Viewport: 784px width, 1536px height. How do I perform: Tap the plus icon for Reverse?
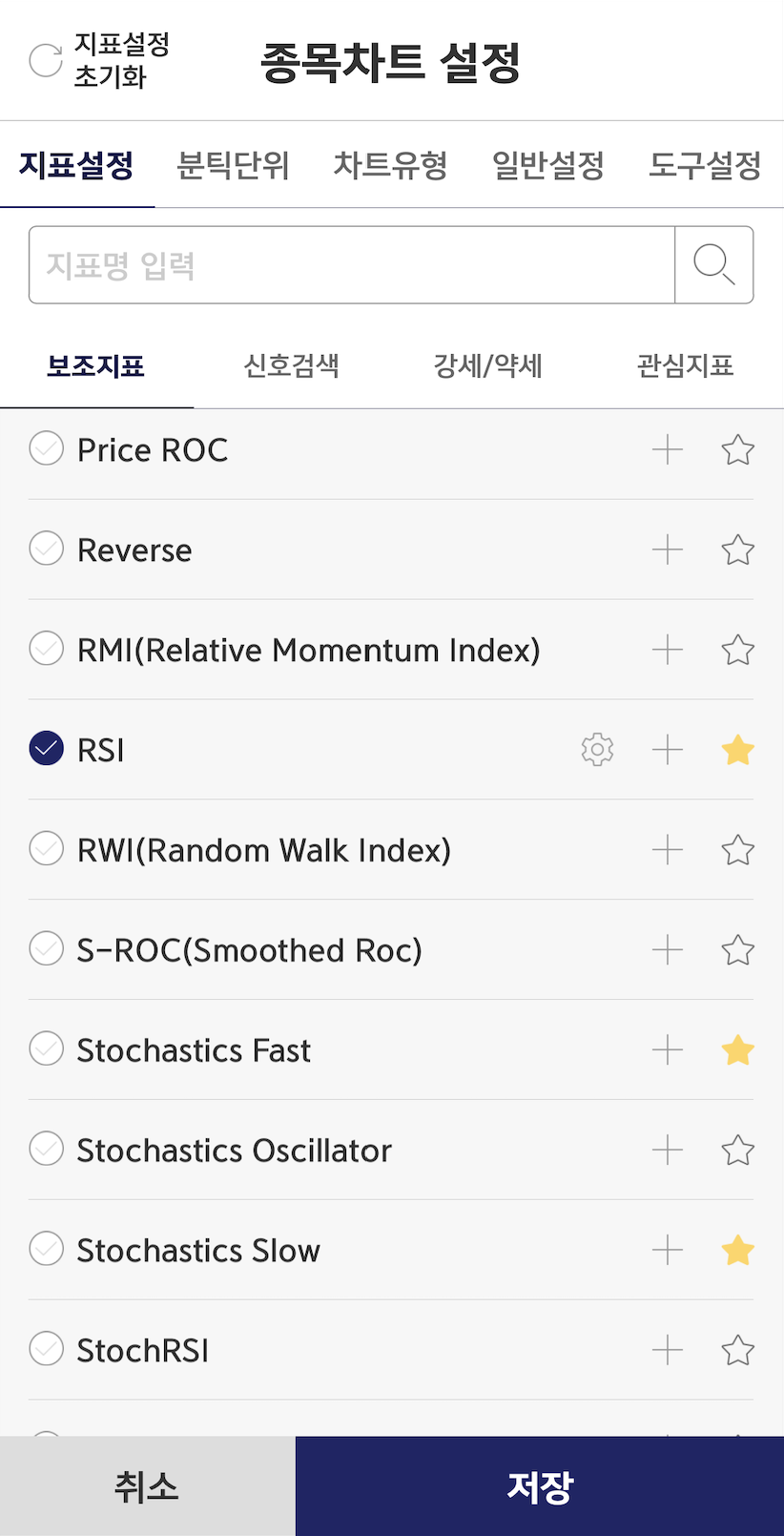pos(668,550)
